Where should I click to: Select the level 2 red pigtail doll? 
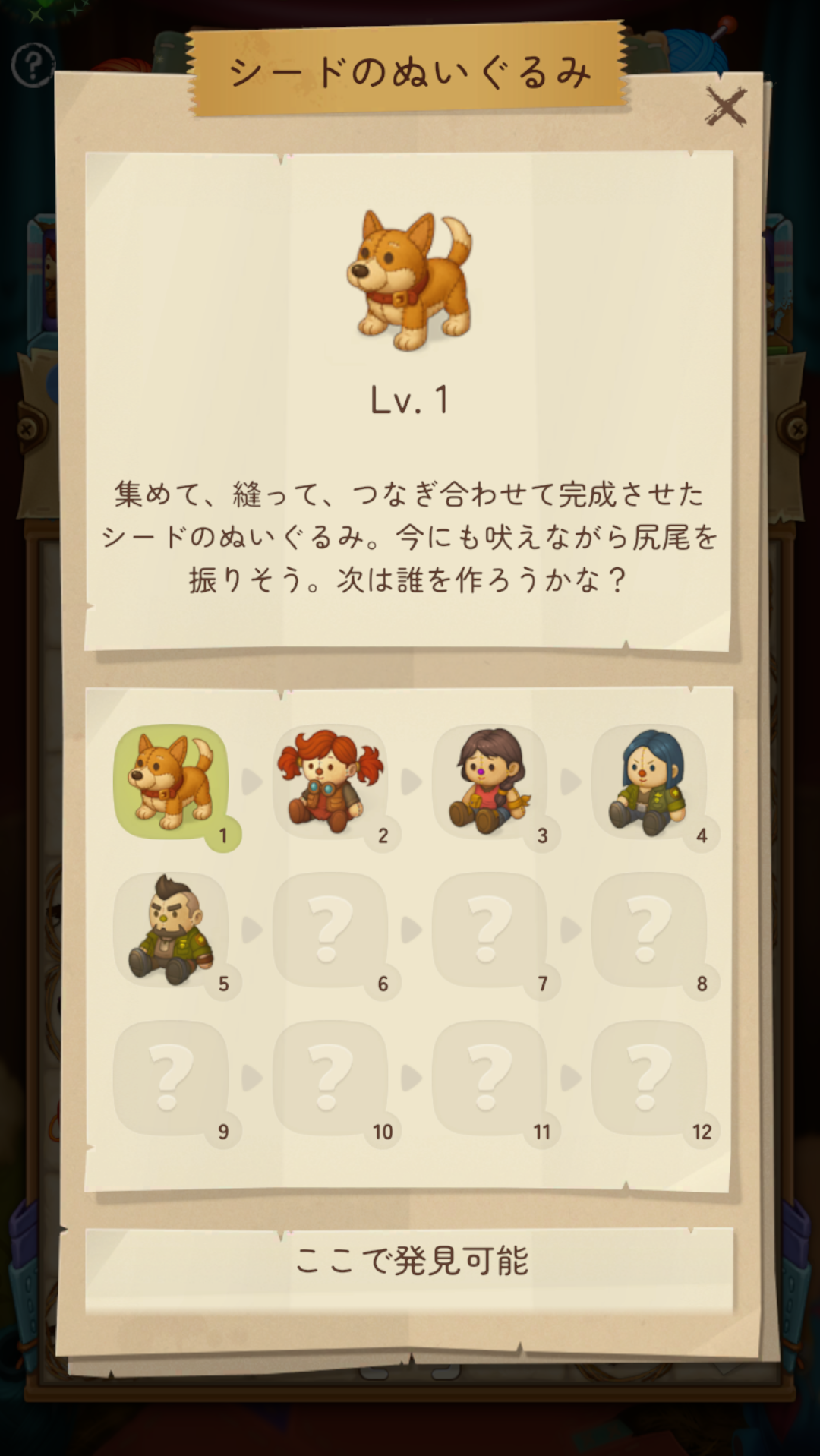330,782
